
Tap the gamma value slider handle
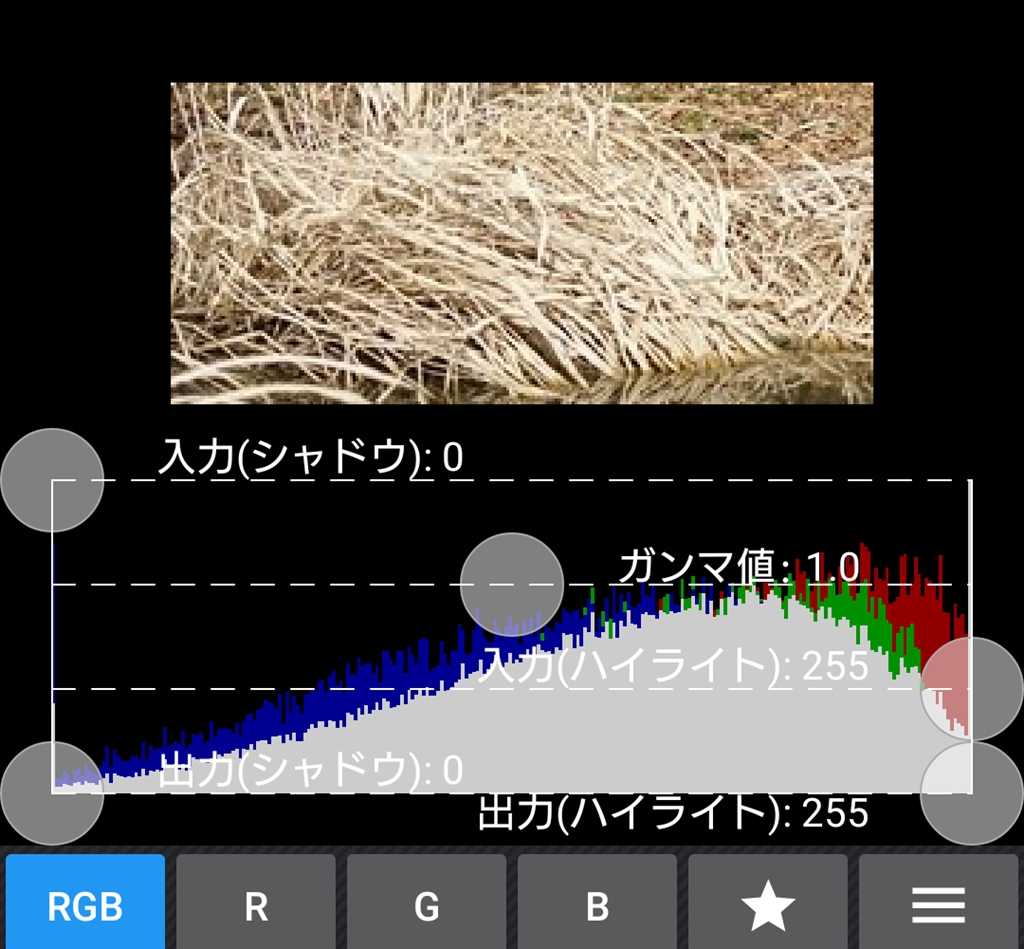click(512, 584)
